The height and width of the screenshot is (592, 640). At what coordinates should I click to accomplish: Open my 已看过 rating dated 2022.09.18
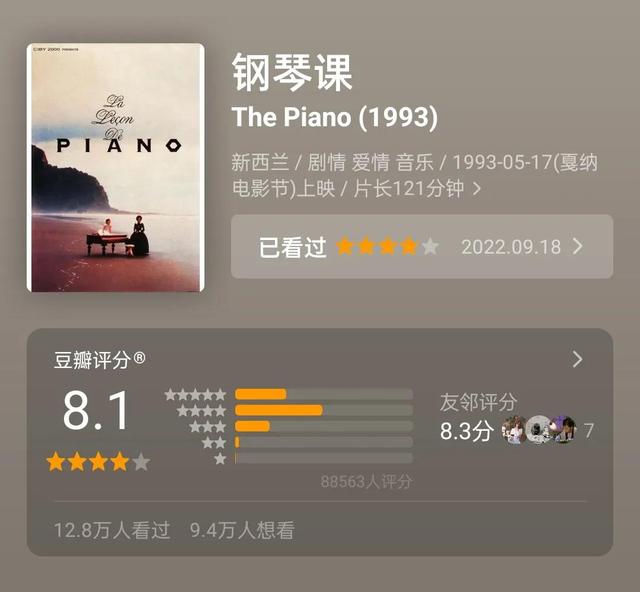click(421, 247)
